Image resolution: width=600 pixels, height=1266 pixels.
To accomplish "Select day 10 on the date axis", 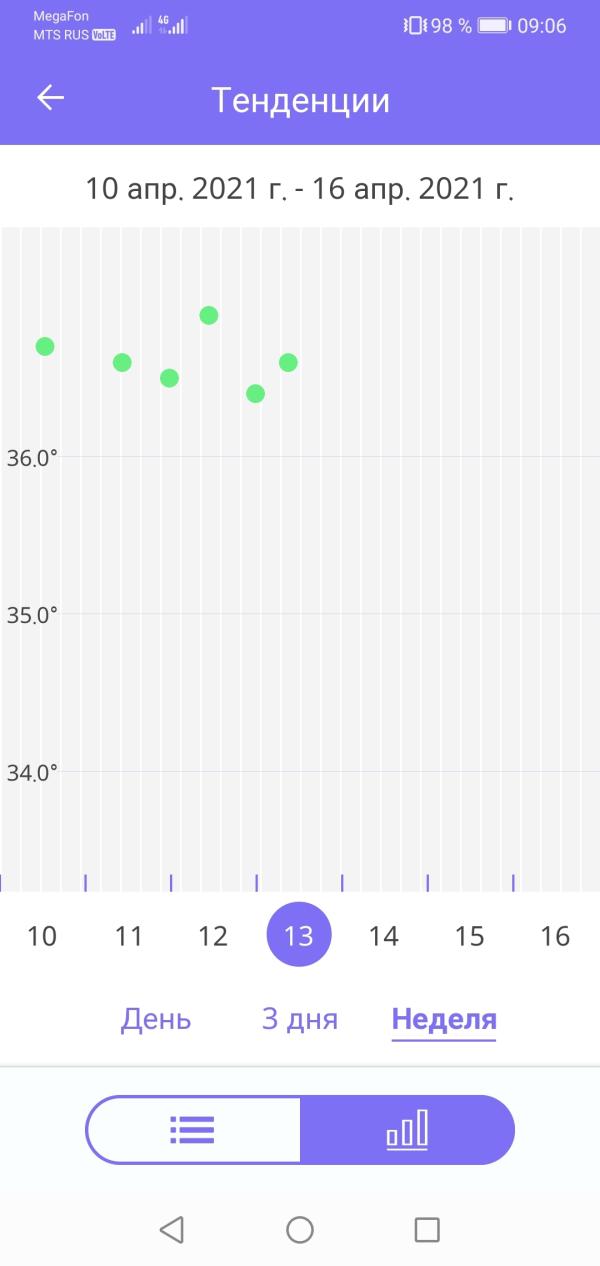I will click(x=42, y=936).
